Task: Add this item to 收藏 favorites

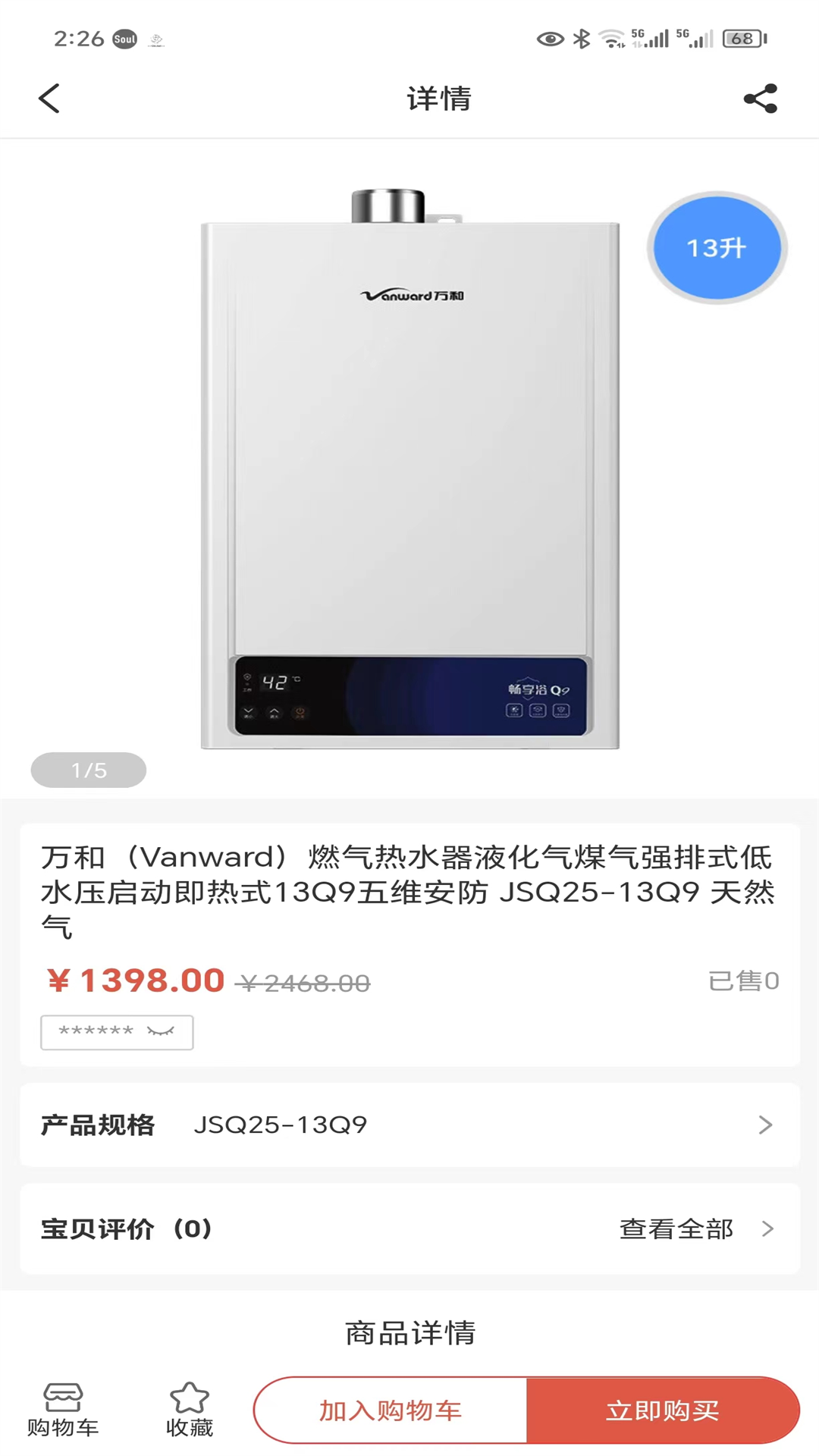Action: (x=190, y=1410)
